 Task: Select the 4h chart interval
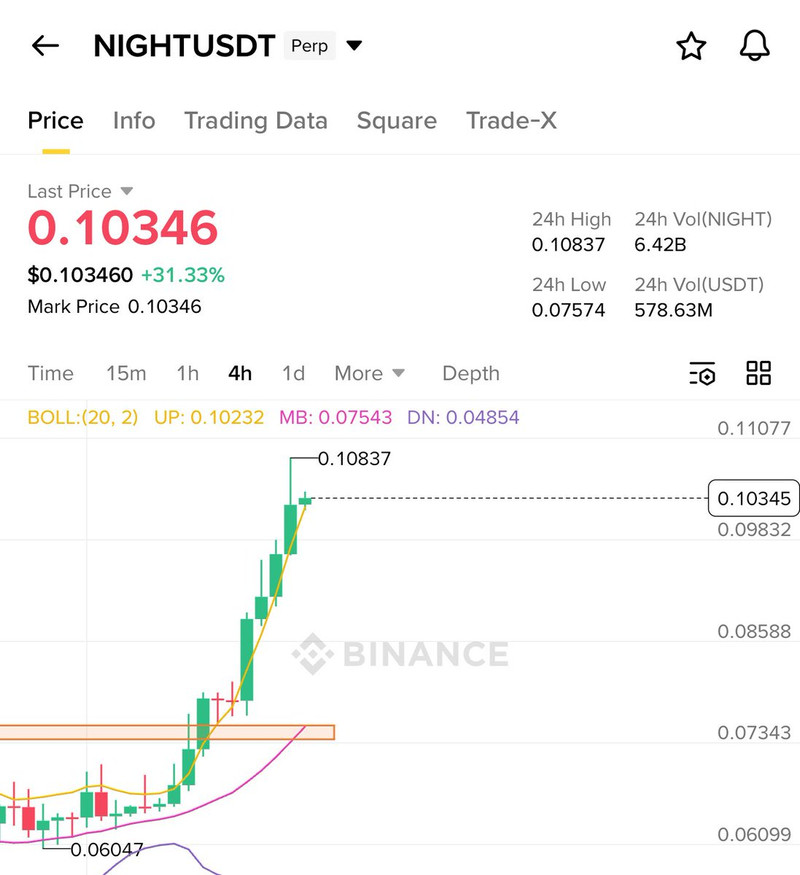pos(240,373)
